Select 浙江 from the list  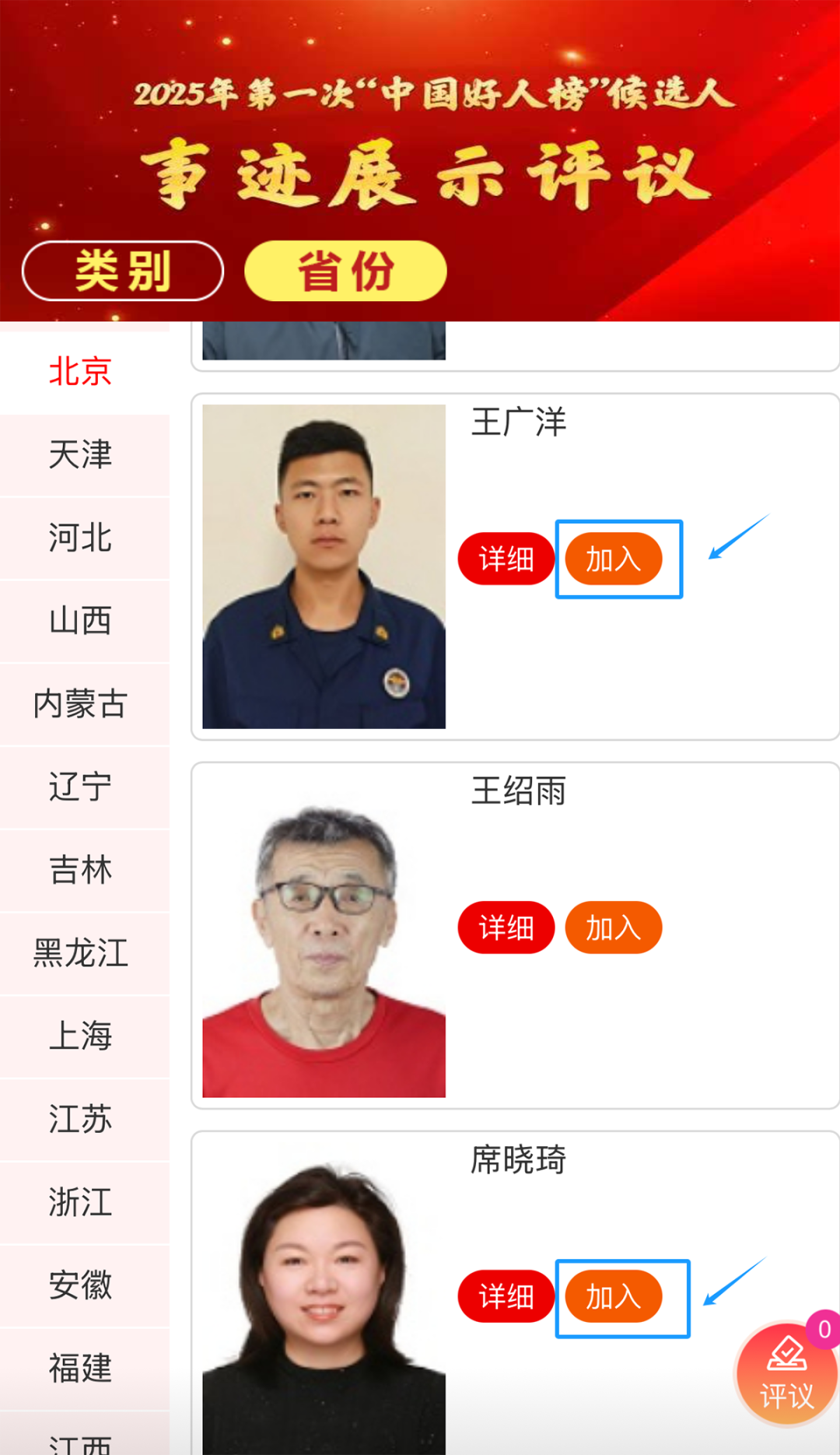tap(81, 1203)
